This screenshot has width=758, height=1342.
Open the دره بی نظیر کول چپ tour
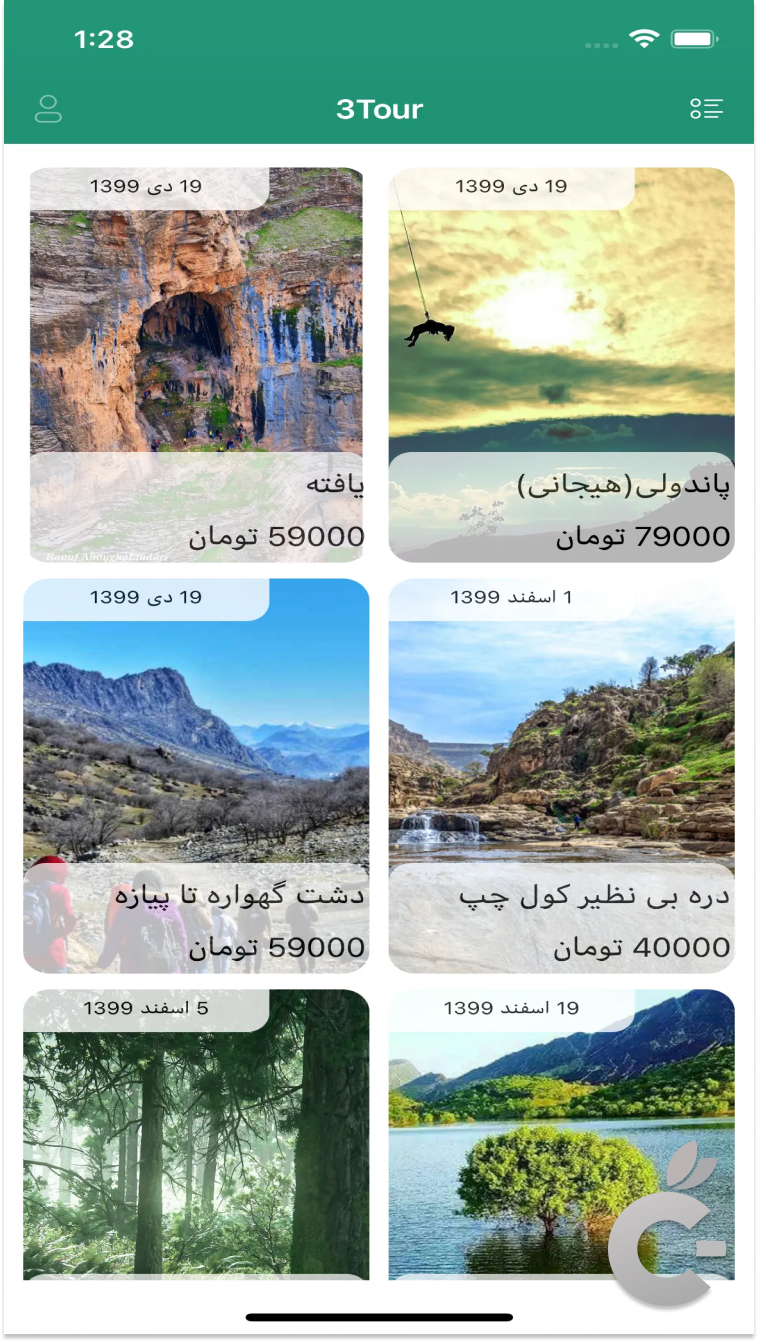(x=561, y=775)
